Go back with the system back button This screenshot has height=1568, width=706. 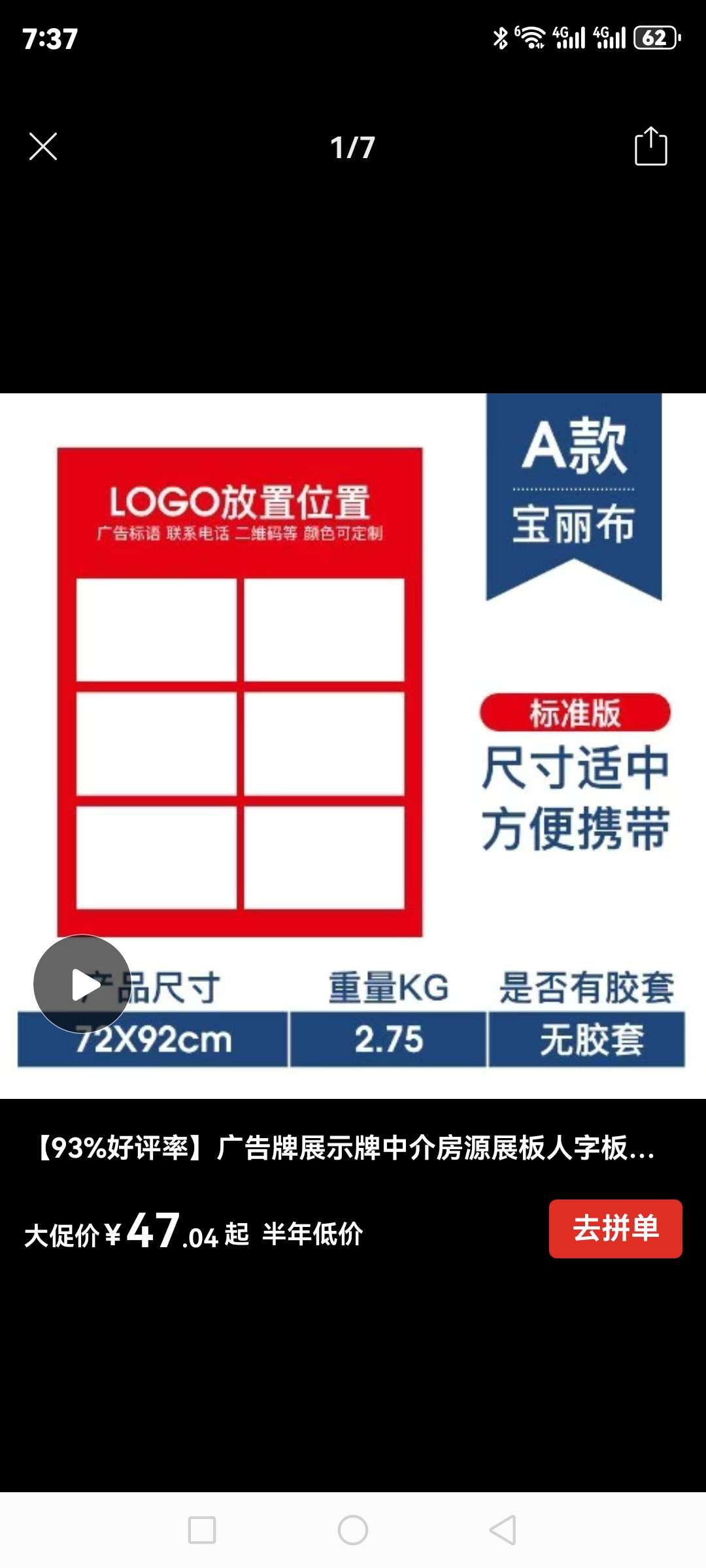tap(503, 1529)
